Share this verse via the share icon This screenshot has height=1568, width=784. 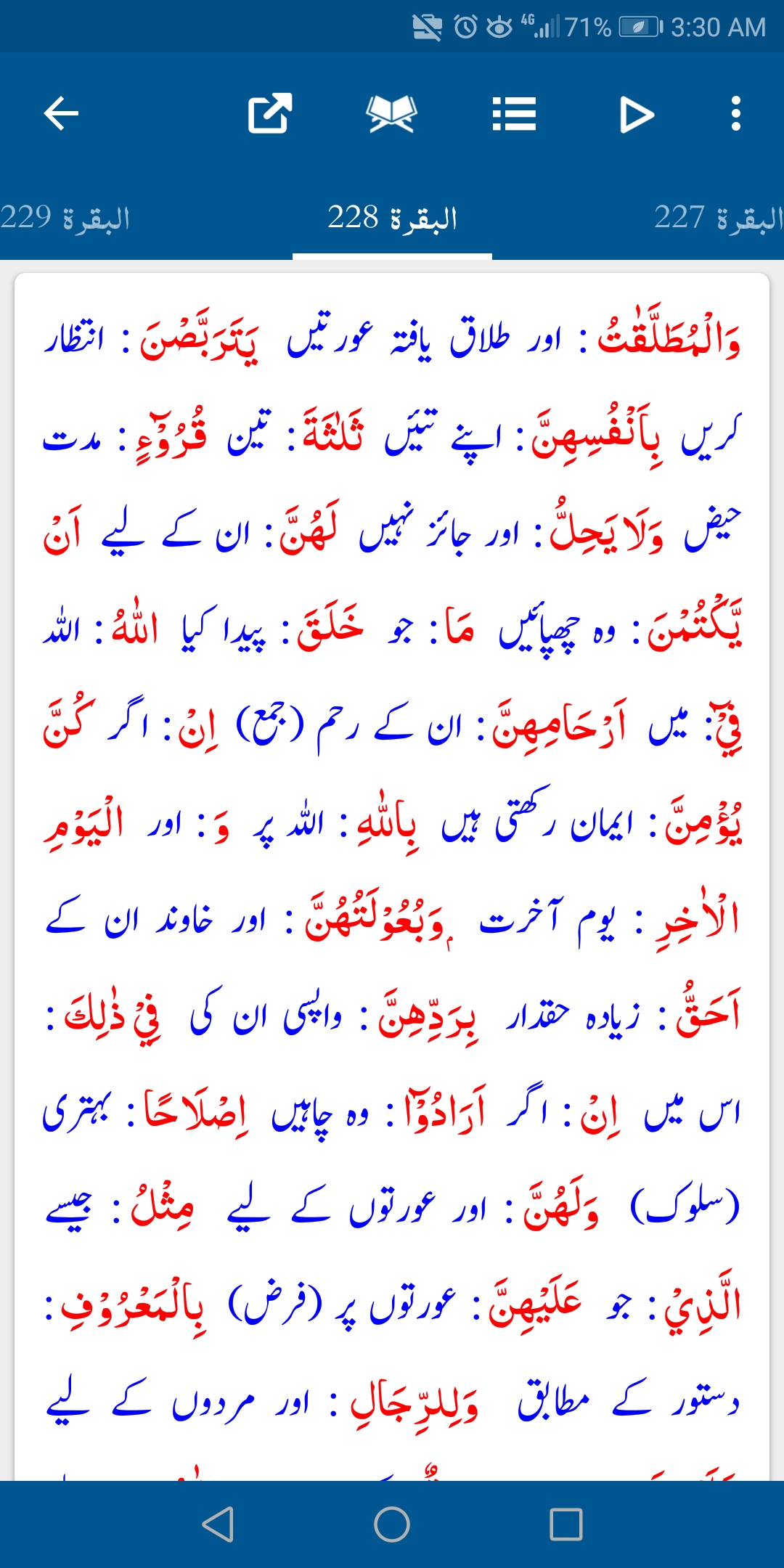pos(270,114)
